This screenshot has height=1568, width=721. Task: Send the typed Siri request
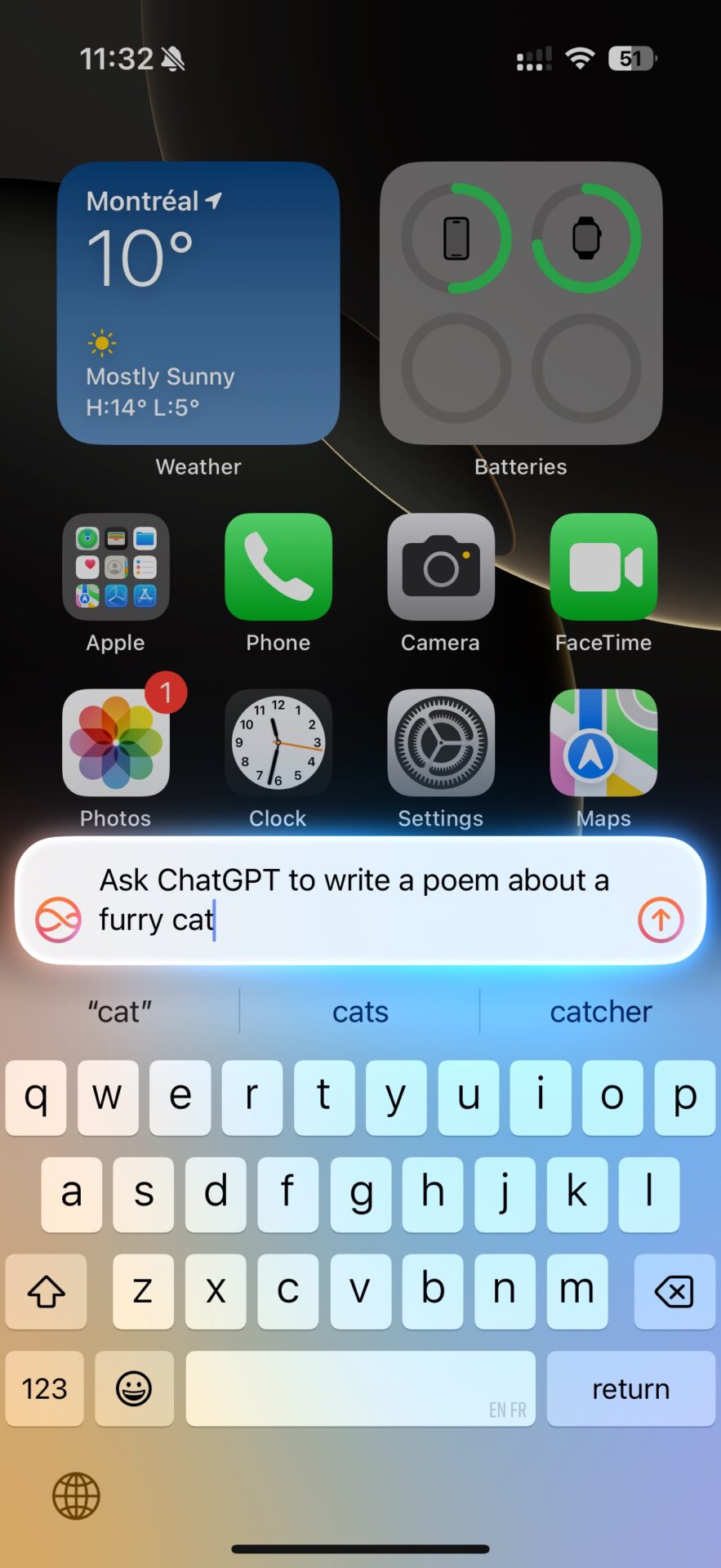pyautogui.click(x=661, y=920)
